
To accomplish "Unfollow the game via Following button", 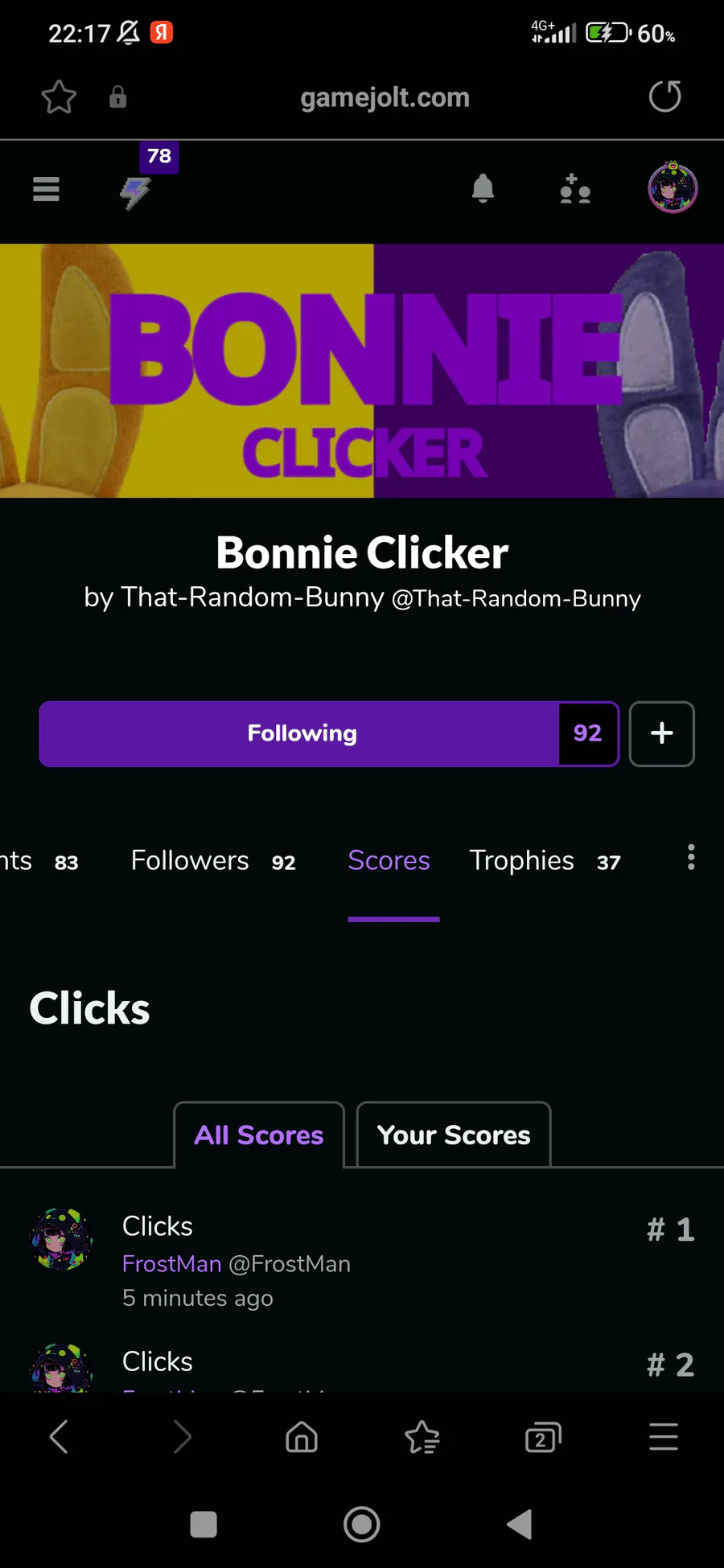I will (301, 733).
